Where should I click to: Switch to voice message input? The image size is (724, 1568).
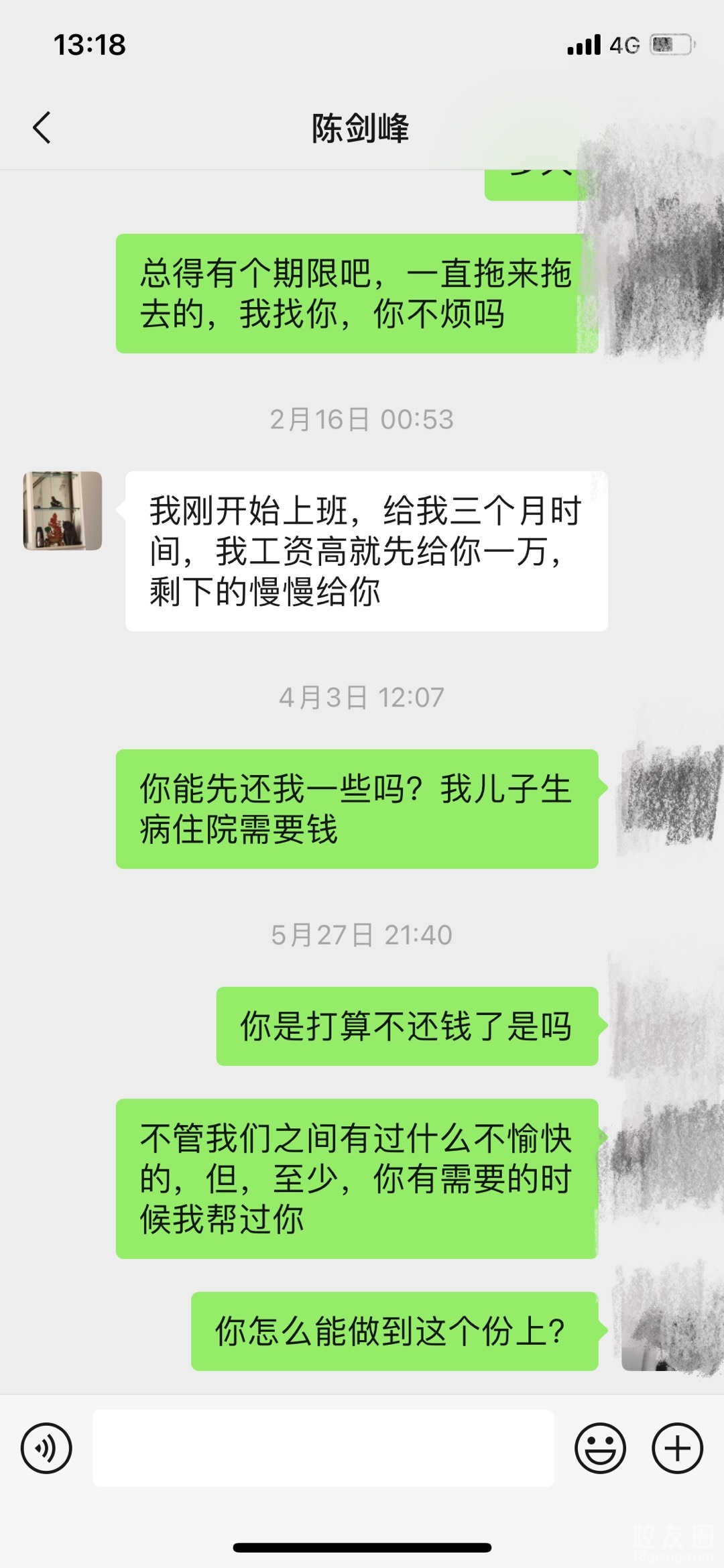pos(46,1448)
